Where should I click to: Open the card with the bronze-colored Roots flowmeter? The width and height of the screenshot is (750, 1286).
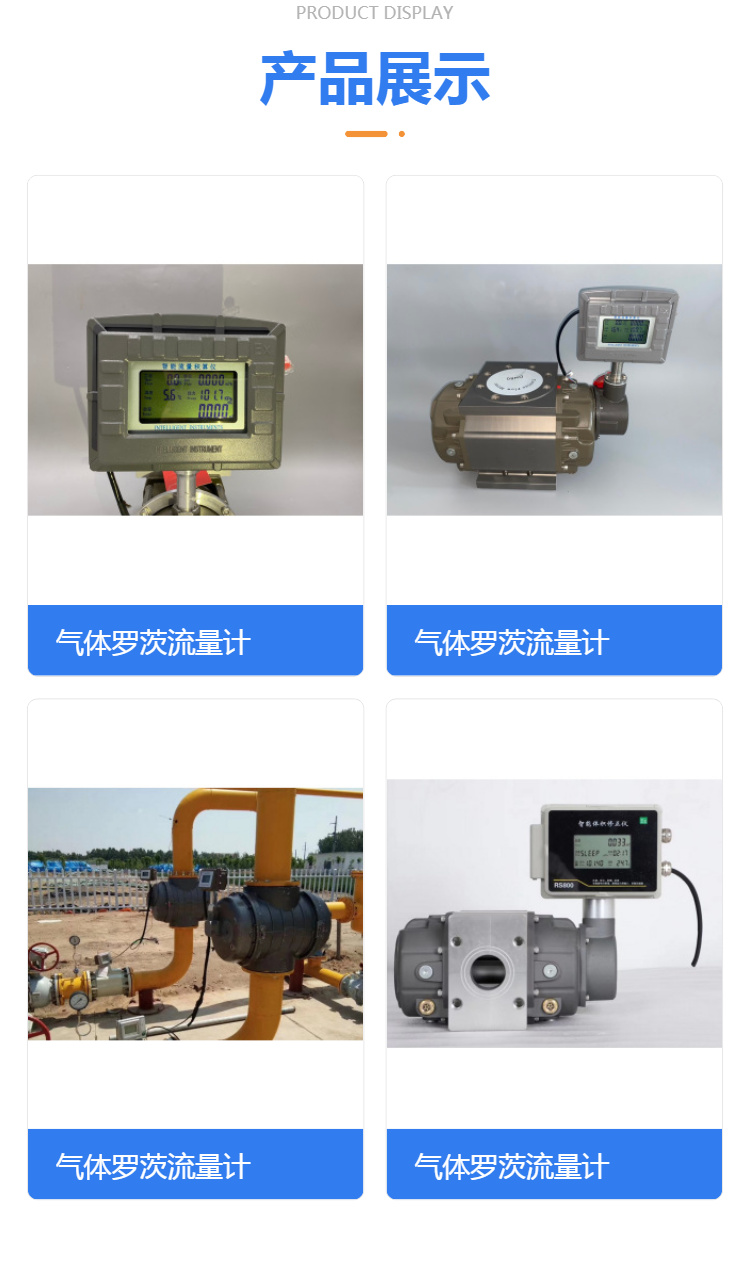click(x=554, y=426)
